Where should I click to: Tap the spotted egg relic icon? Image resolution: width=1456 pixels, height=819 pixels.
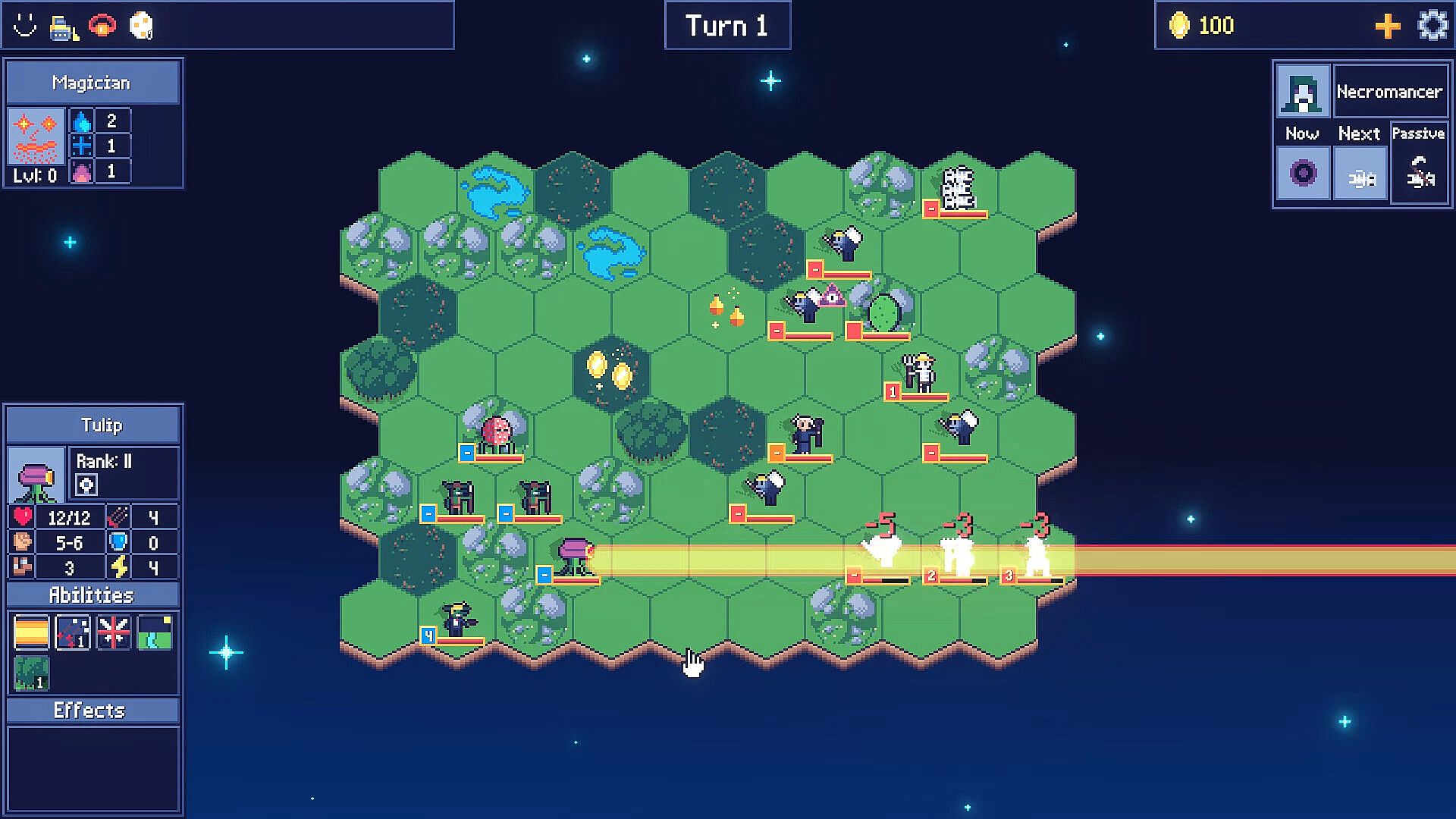pos(141,26)
